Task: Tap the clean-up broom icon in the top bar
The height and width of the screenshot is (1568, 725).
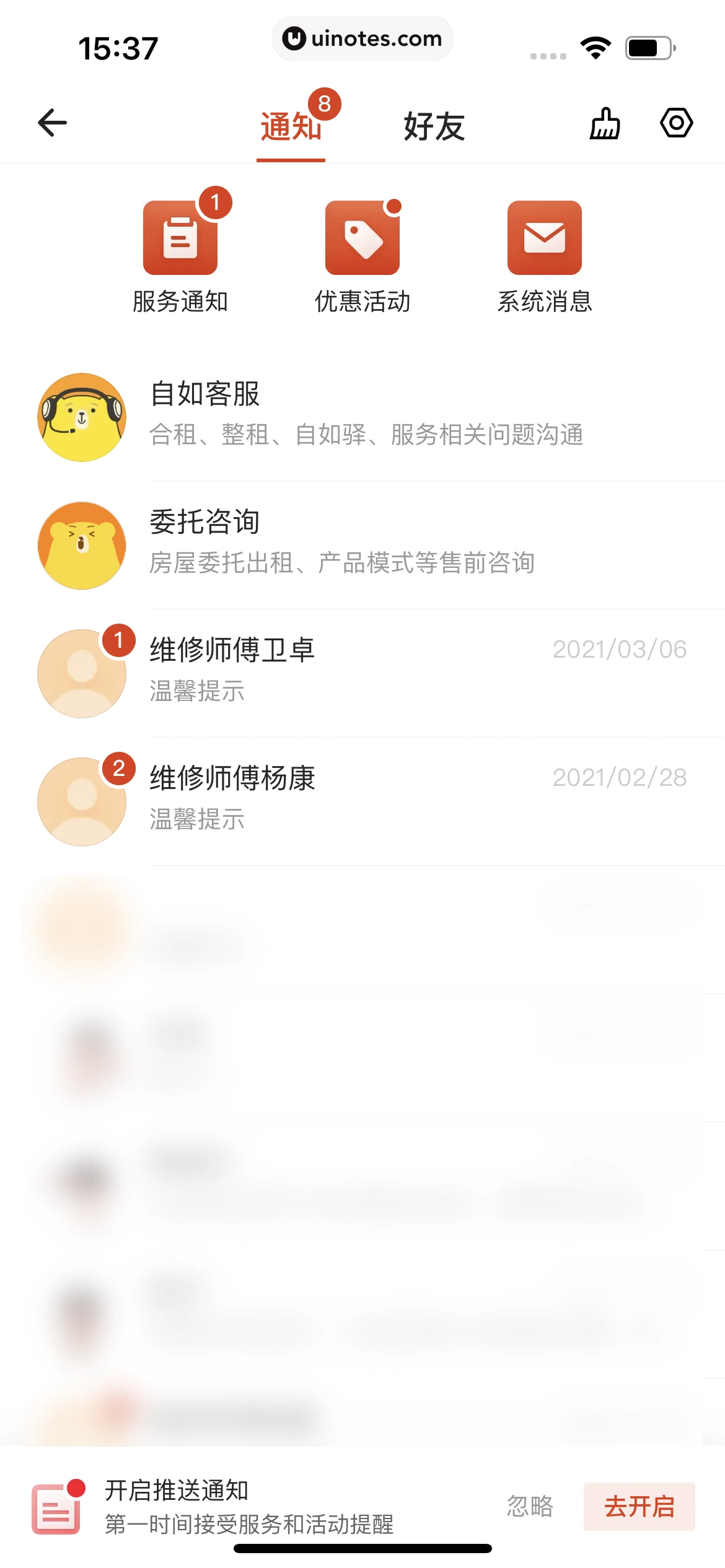Action: click(604, 123)
